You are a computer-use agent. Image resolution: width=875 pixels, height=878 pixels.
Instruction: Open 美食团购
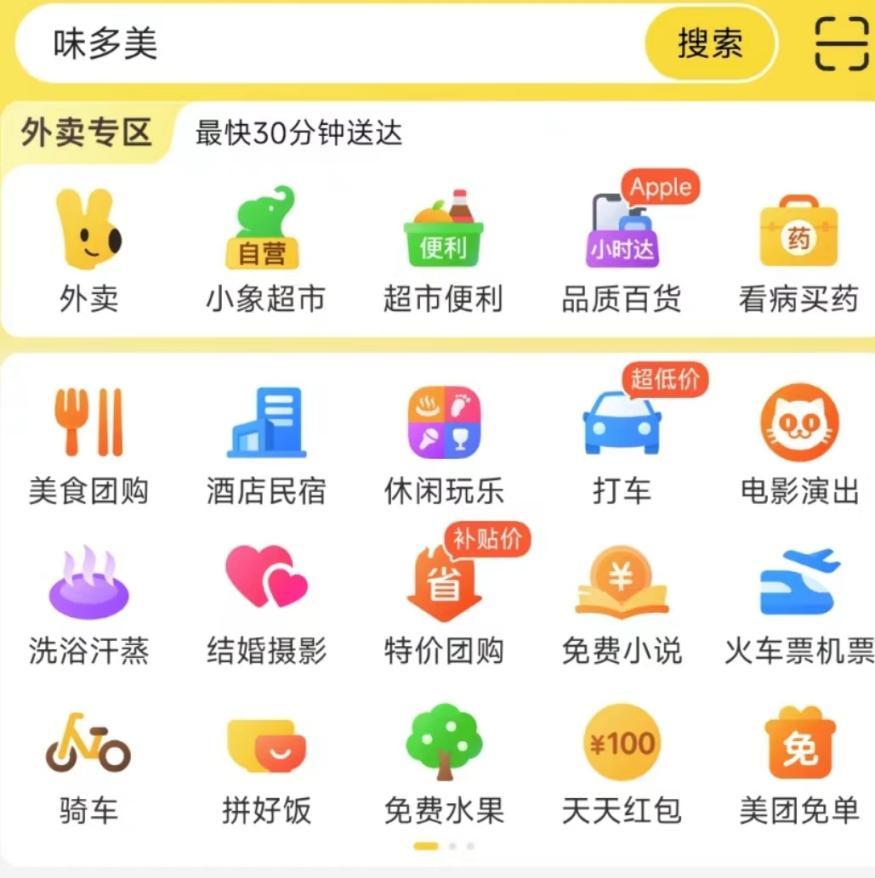[x=88, y=443]
